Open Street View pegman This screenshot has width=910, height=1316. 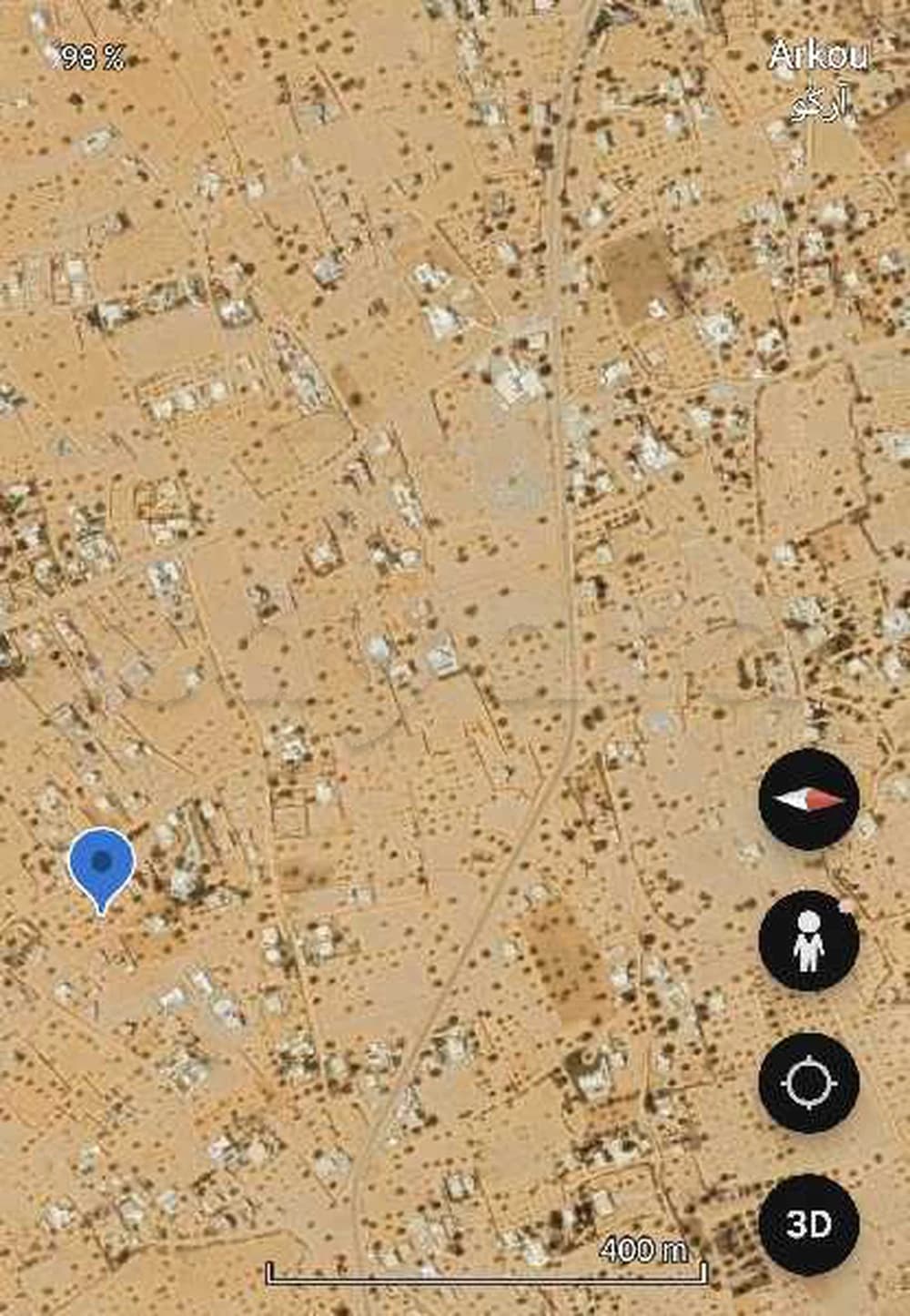point(808,941)
